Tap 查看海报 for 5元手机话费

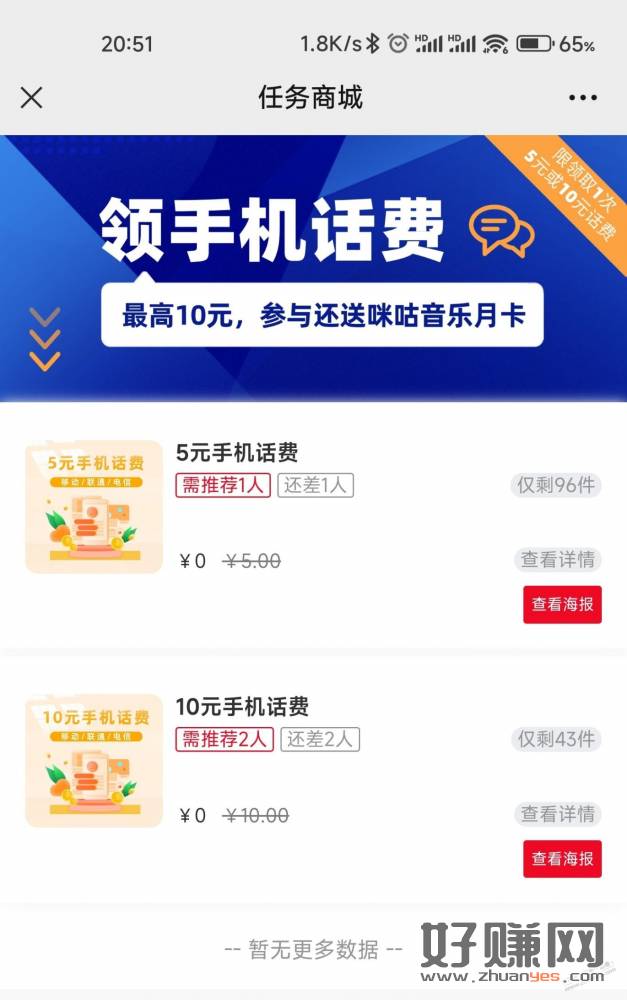tap(562, 604)
